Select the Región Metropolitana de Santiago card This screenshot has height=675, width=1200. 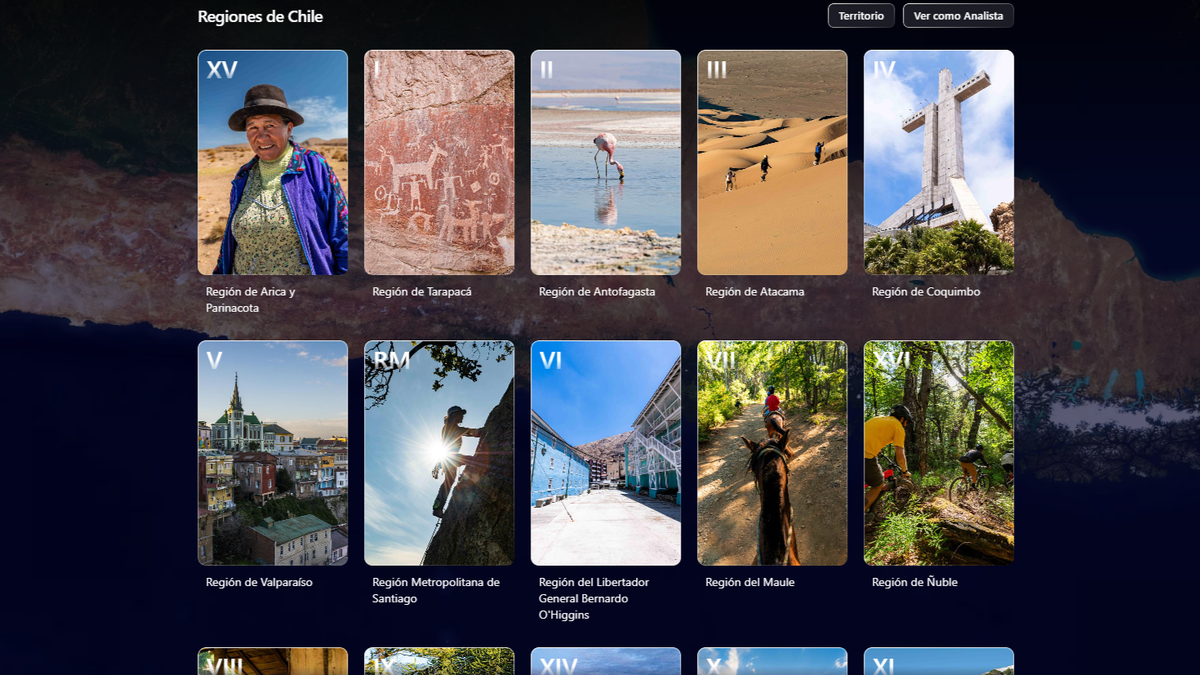click(439, 453)
